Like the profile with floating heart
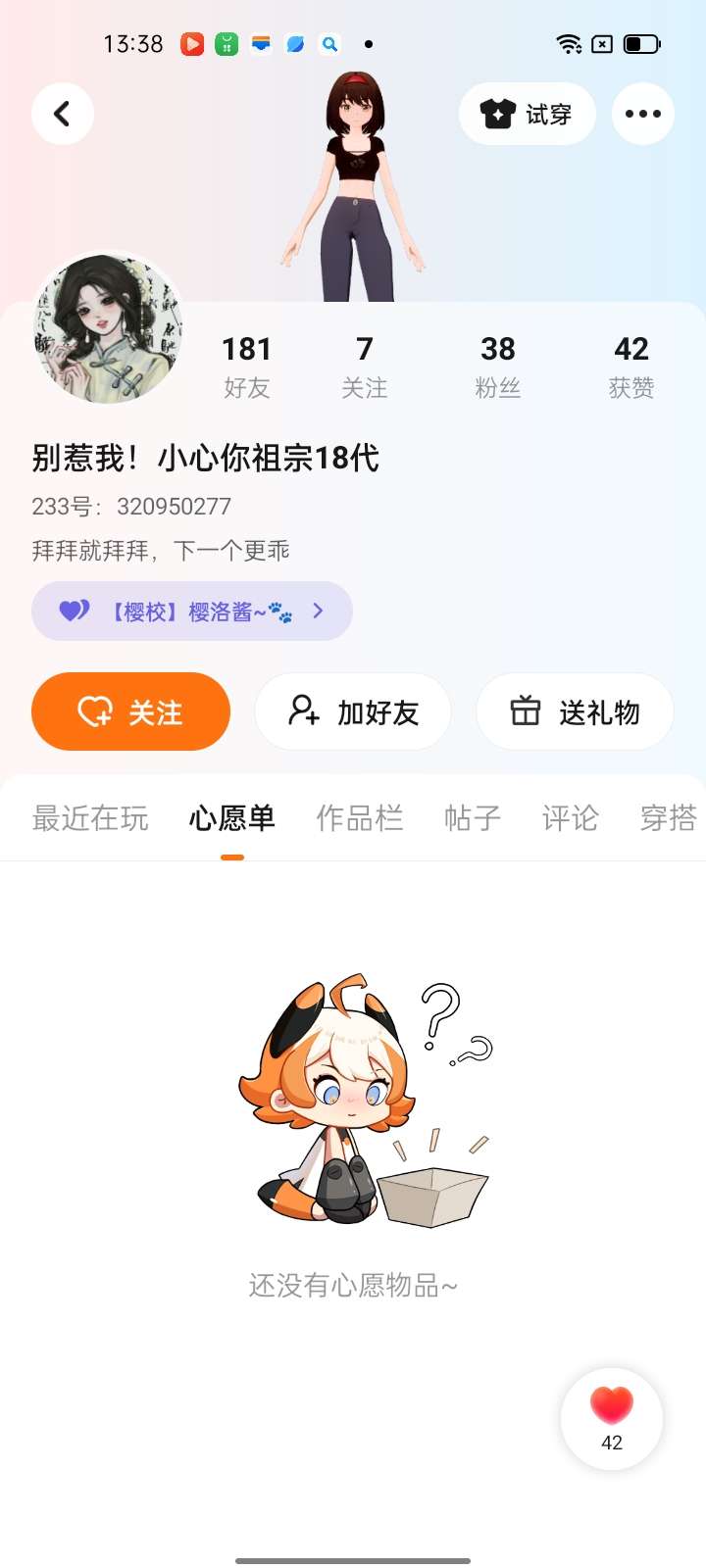Viewport: 706px width, 1568px height. coord(612,1417)
